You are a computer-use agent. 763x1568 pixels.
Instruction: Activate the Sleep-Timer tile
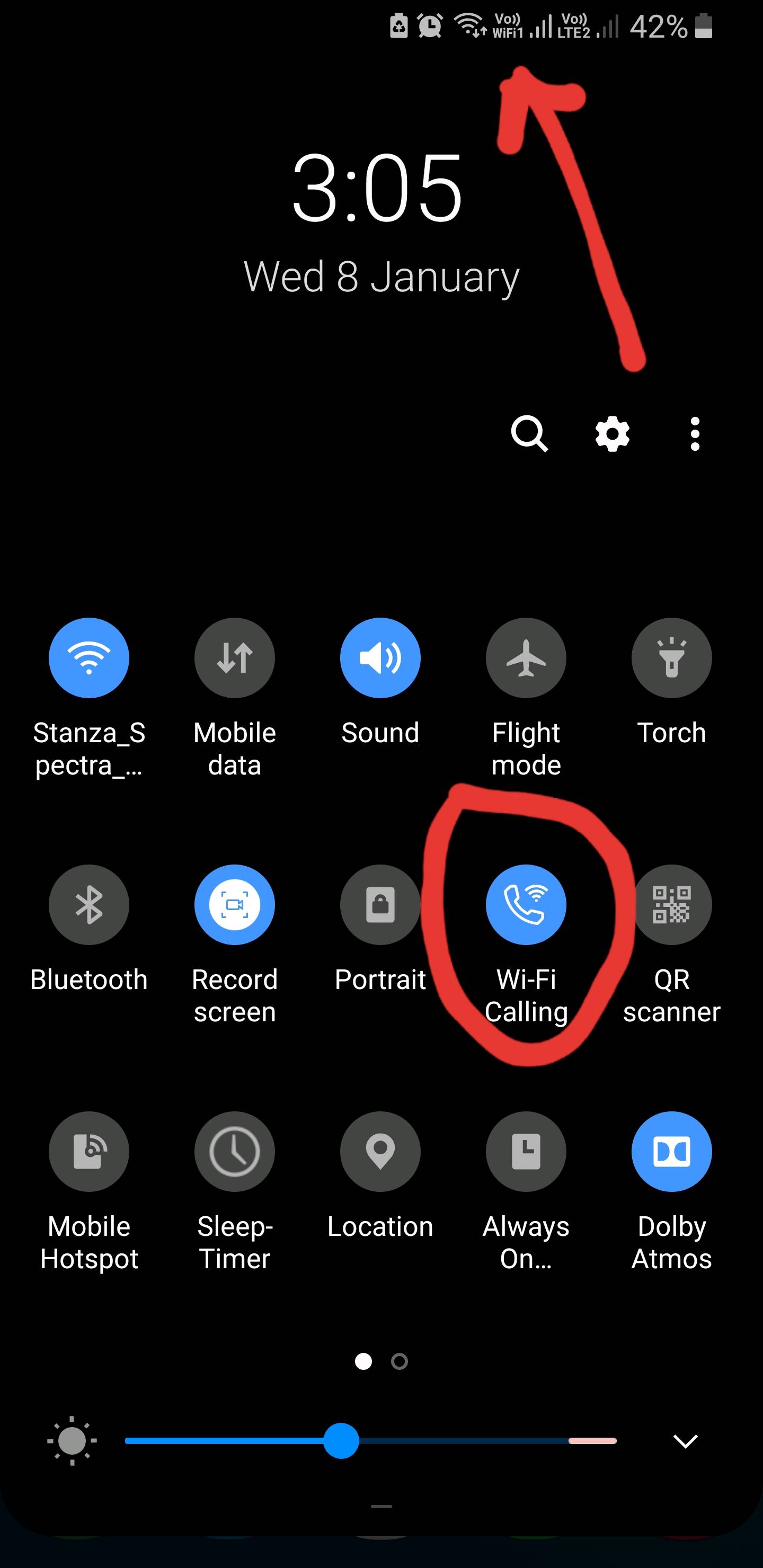pos(234,1151)
